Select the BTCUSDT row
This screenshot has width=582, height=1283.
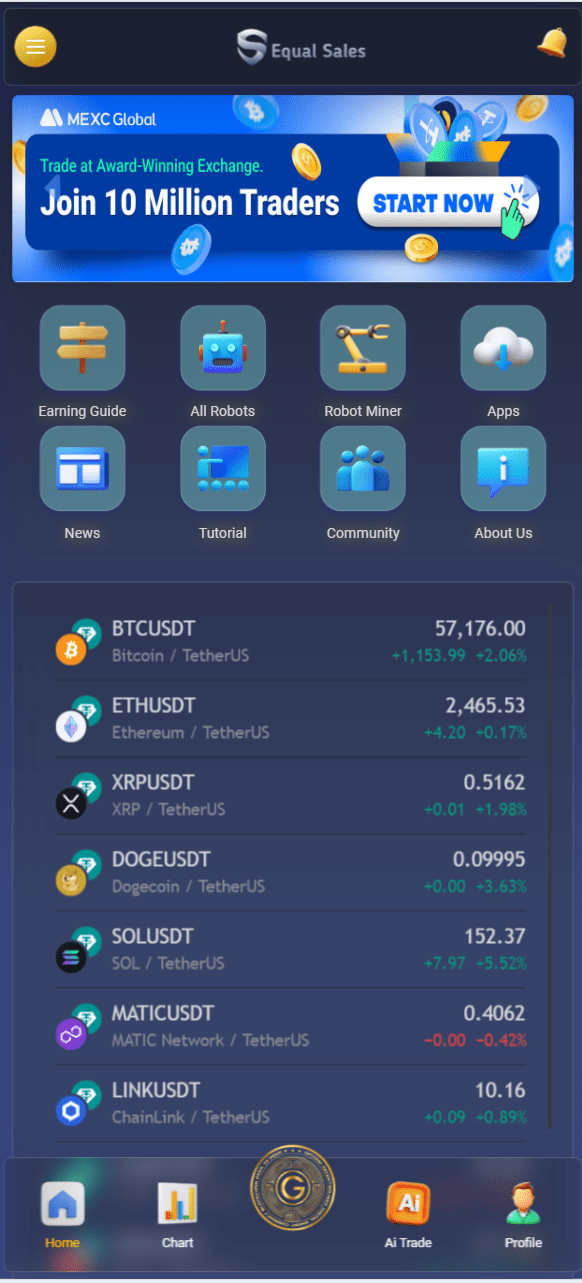pyautogui.click(x=291, y=641)
